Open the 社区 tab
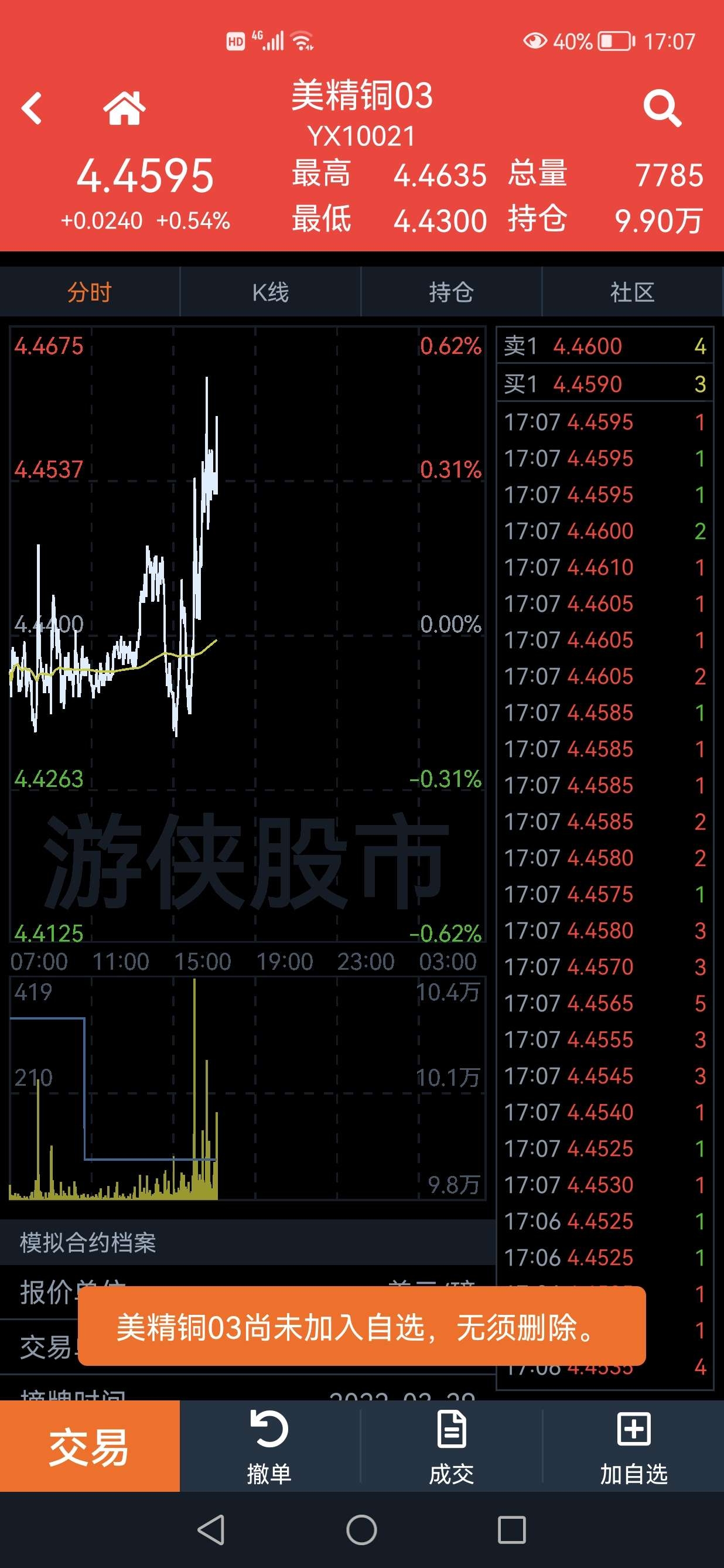The width and height of the screenshot is (724, 1568). [632, 292]
